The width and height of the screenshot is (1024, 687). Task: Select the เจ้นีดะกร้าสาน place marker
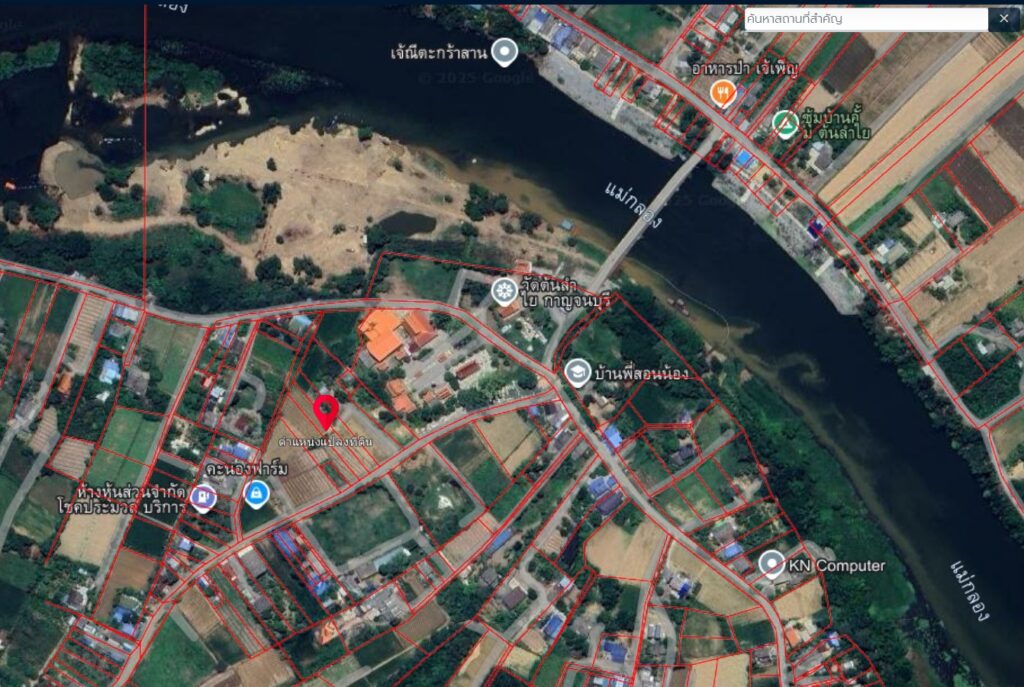(x=505, y=49)
